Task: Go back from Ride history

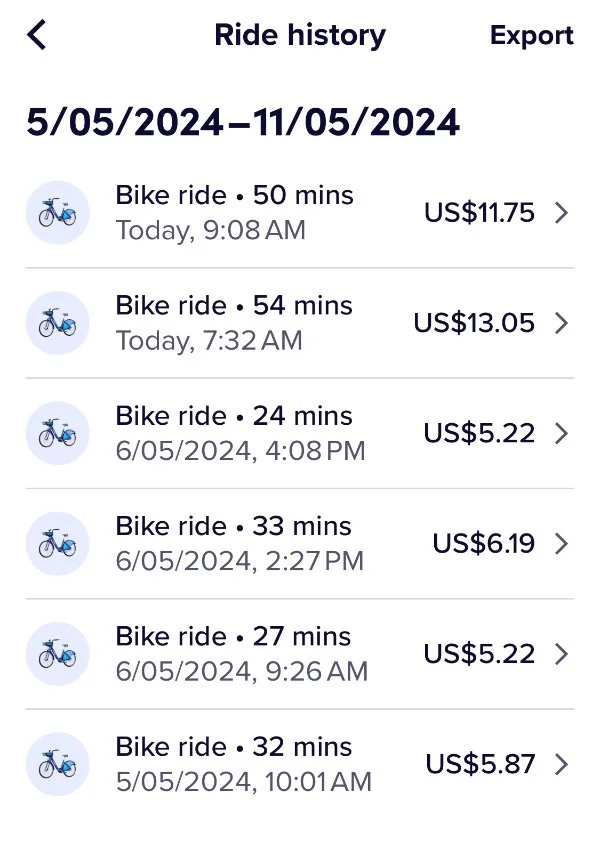Action: [37, 35]
